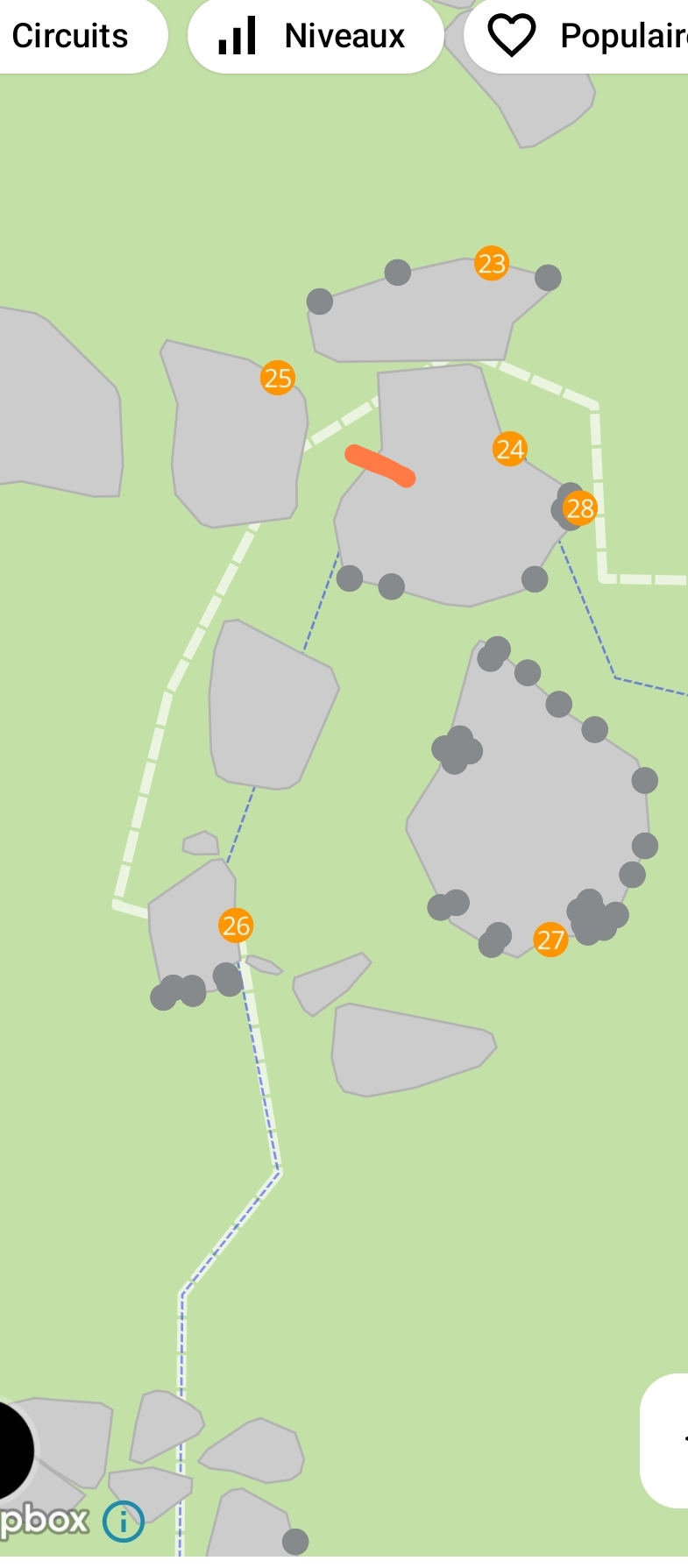The height and width of the screenshot is (1568, 688).
Task: Open circuit marker number 28
Action: [x=580, y=508]
